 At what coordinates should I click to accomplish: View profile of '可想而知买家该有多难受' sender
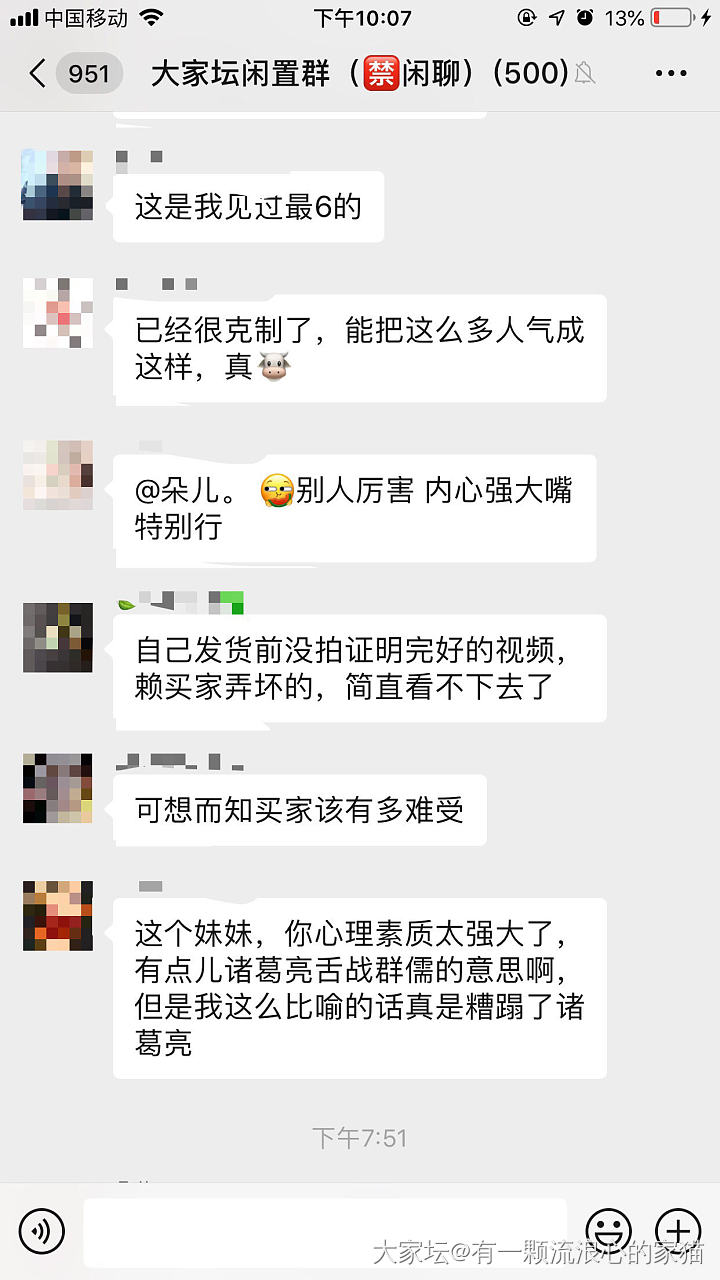coord(58,789)
